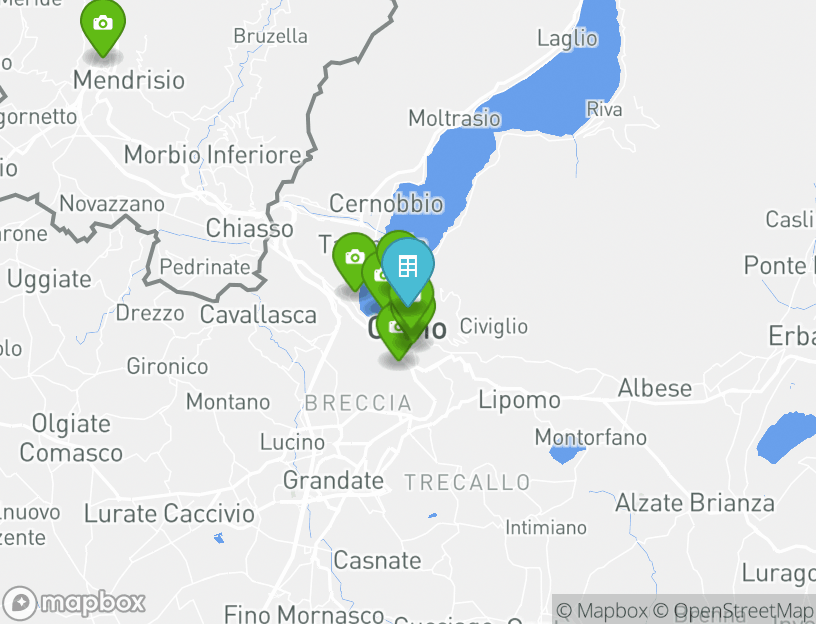
Task: Open the leftmost camera pin near Cernobbio
Action: (x=354, y=257)
